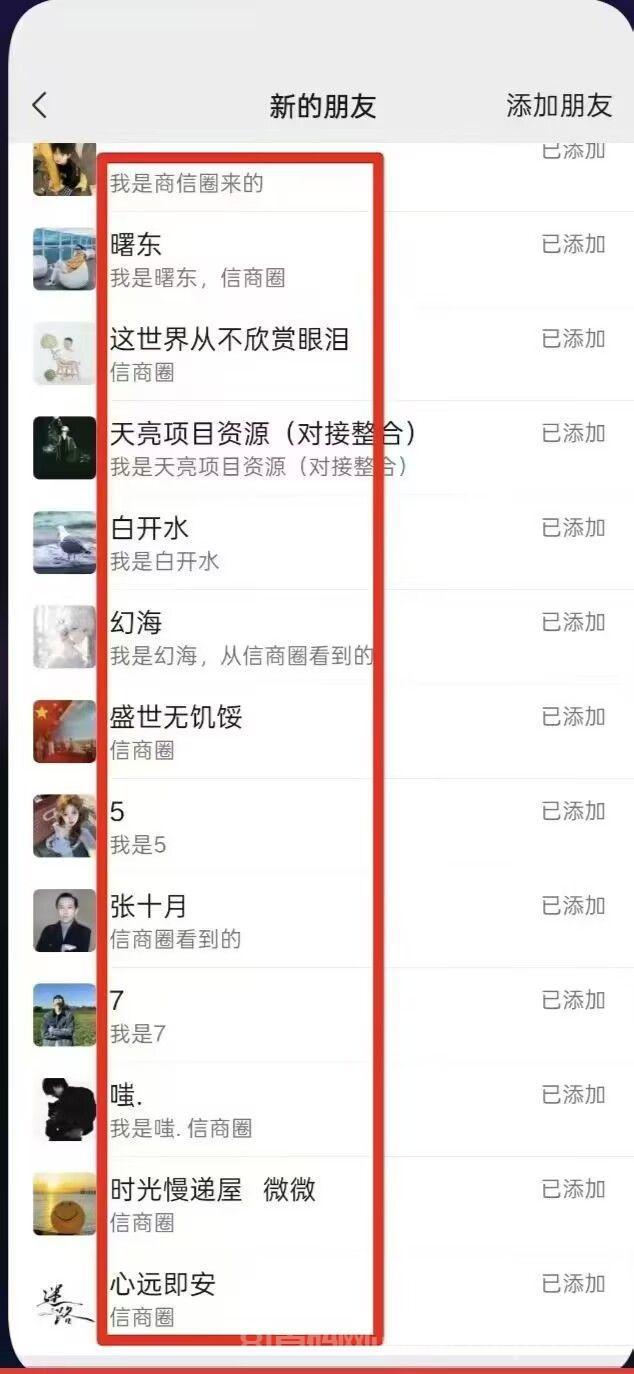Open the 张十月 friend entry
The image size is (634, 1374).
tap(300, 920)
